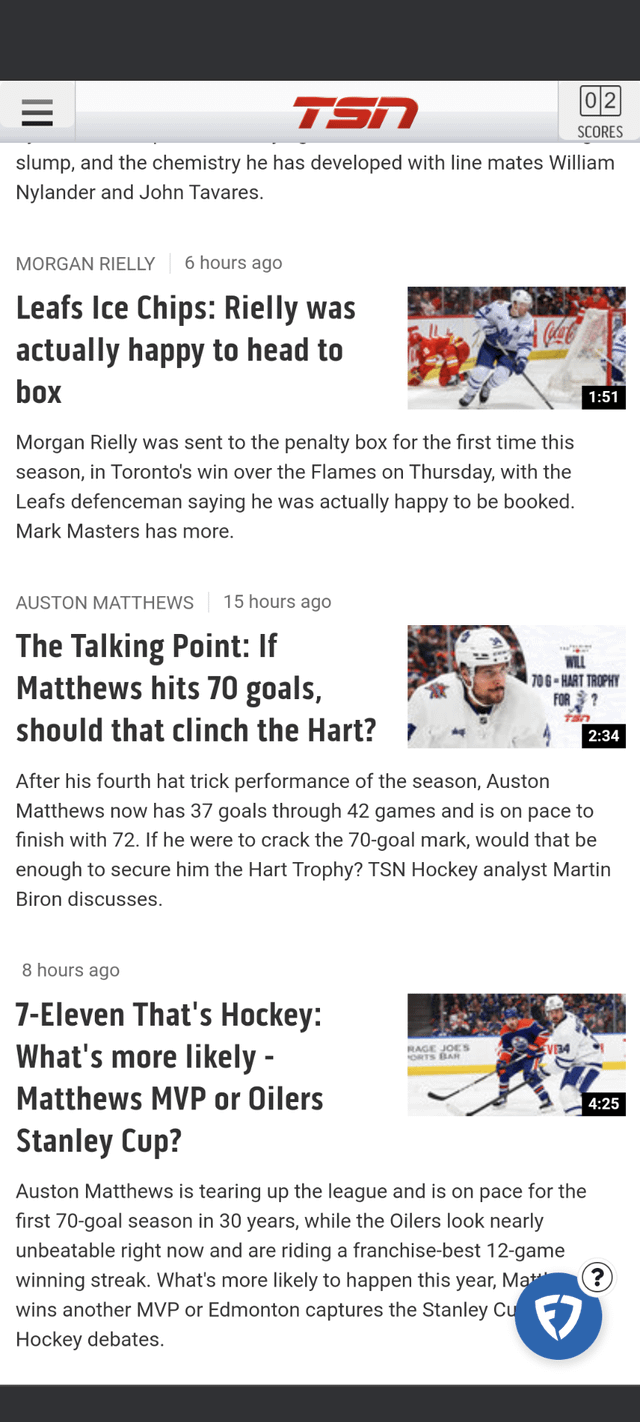
Task: Open the Auston Matthews tag
Action: (x=105, y=603)
